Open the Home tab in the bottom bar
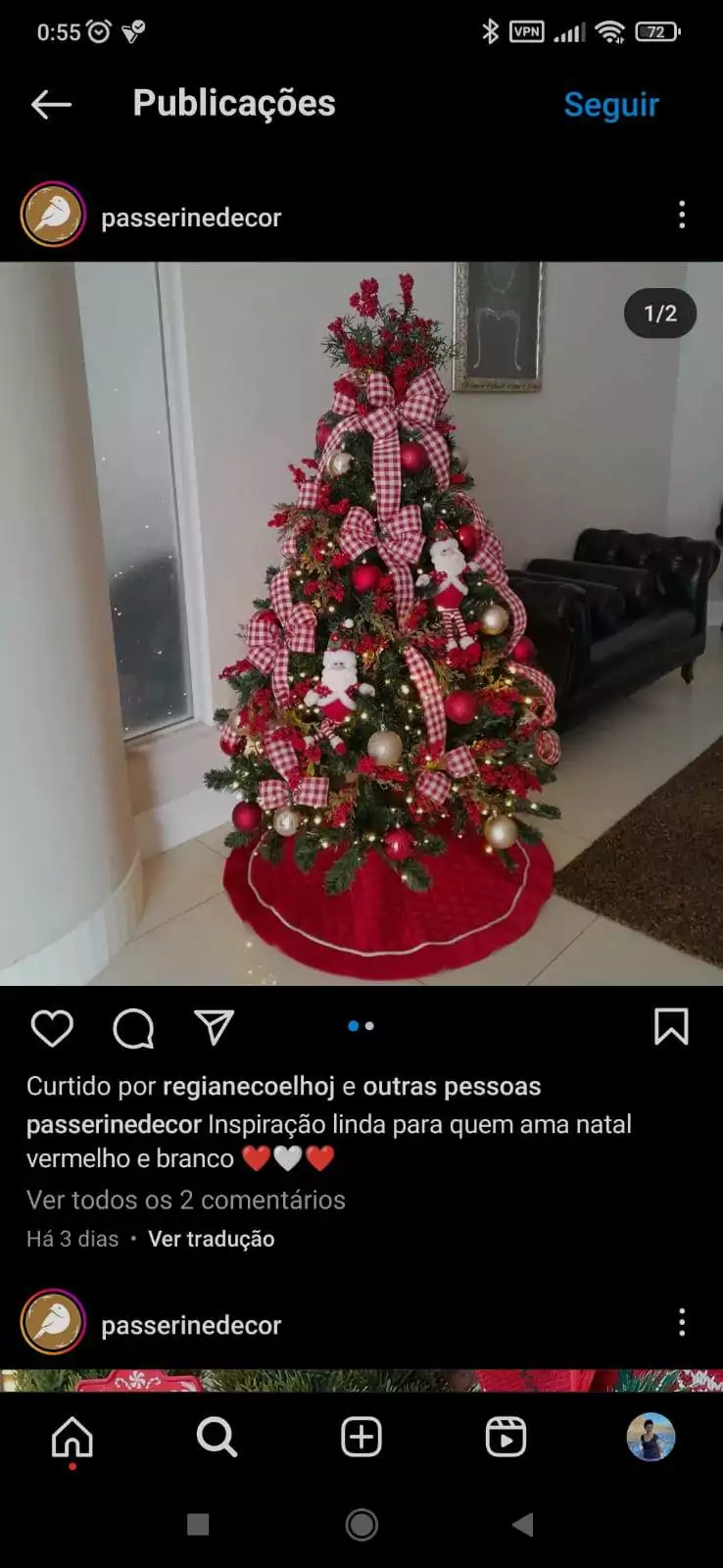The image size is (723, 1568). click(72, 1438)
